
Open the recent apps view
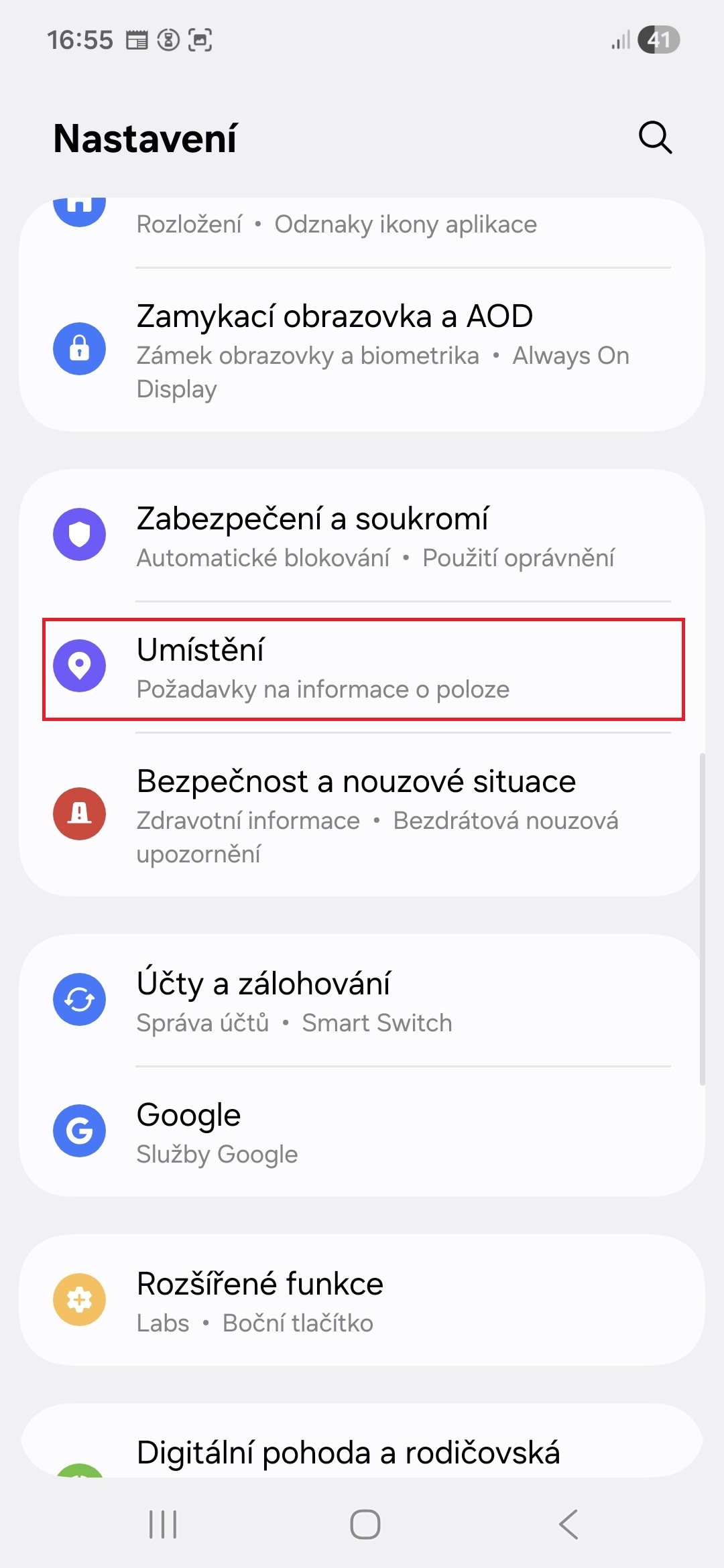click(163, 1524)
